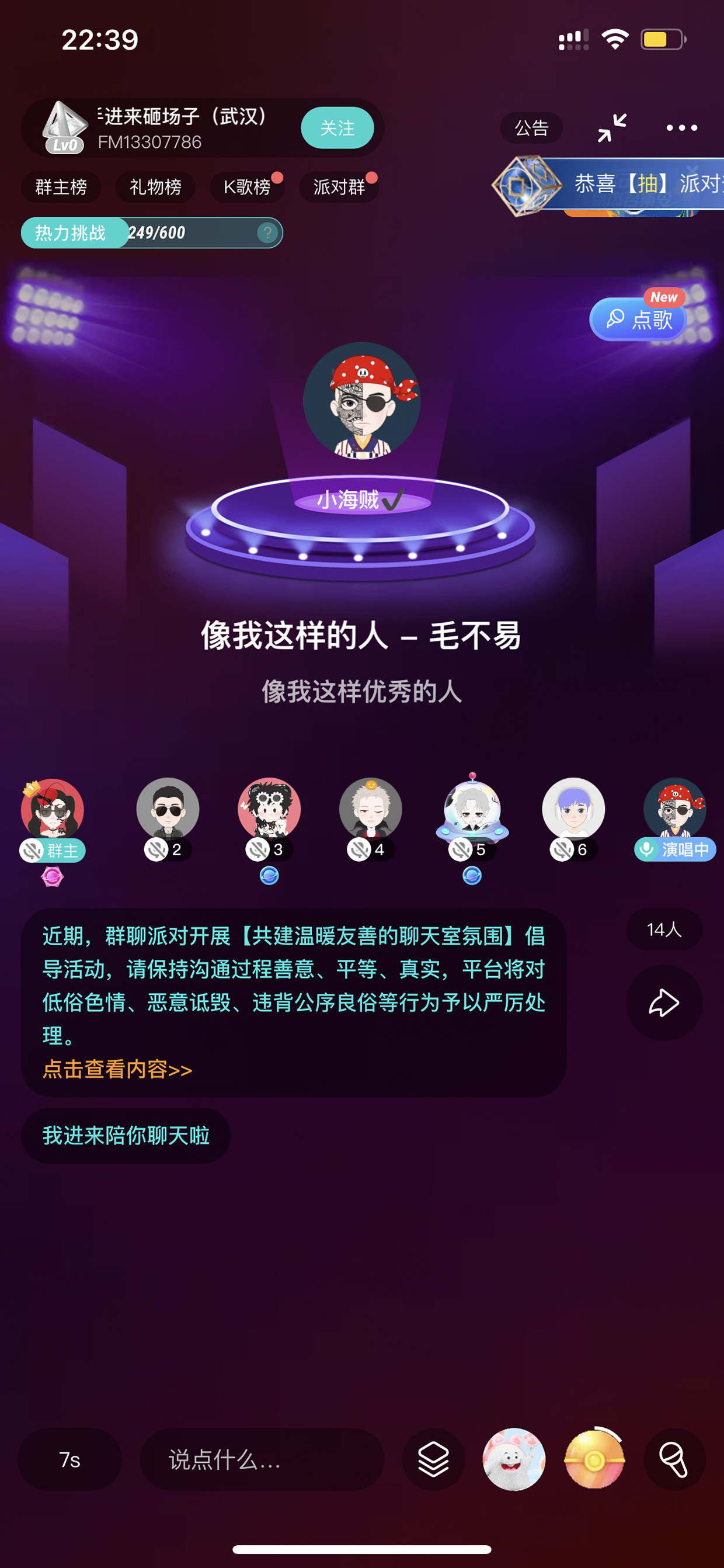Request a song with 点歌

(638, 319)
